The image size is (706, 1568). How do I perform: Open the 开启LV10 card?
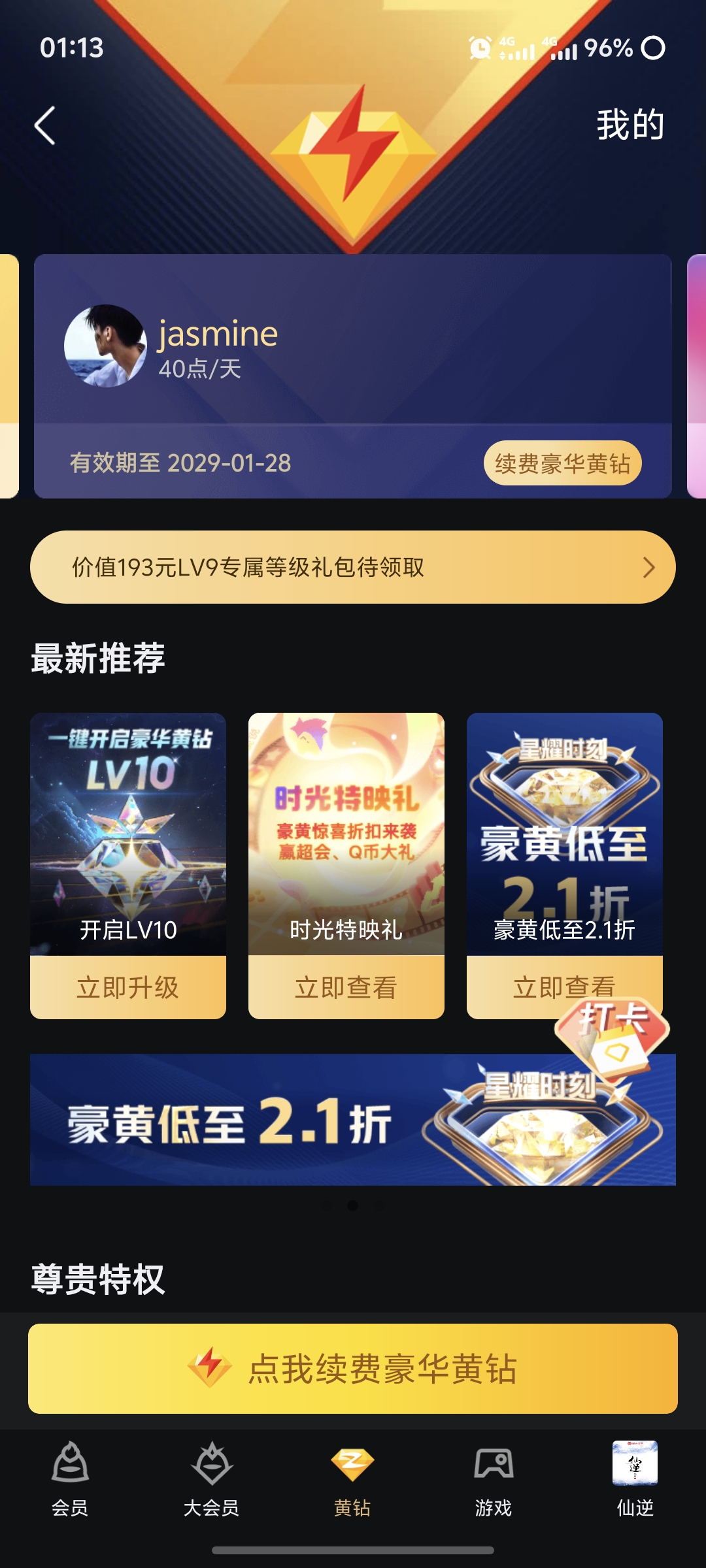pos(128,834)
